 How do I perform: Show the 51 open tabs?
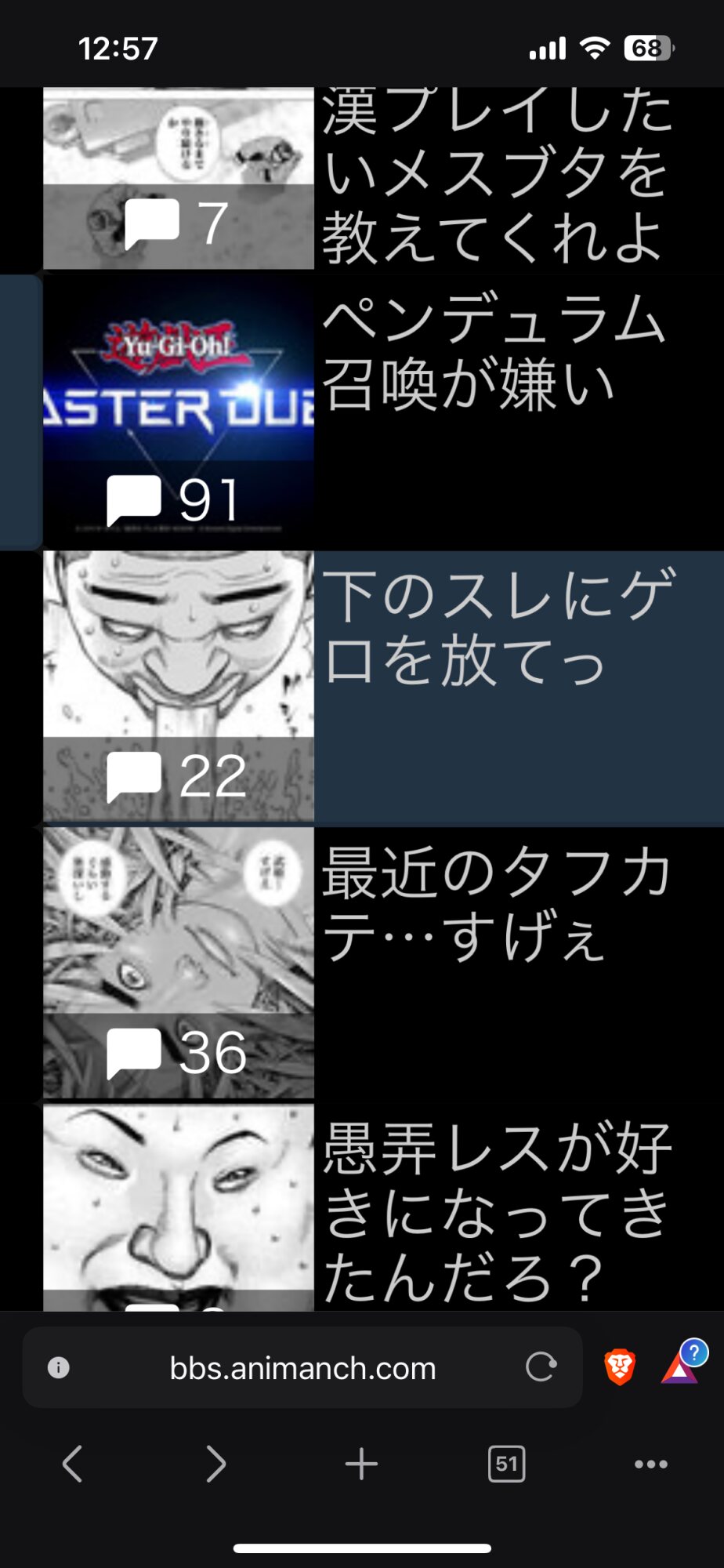pos(506,1464)
